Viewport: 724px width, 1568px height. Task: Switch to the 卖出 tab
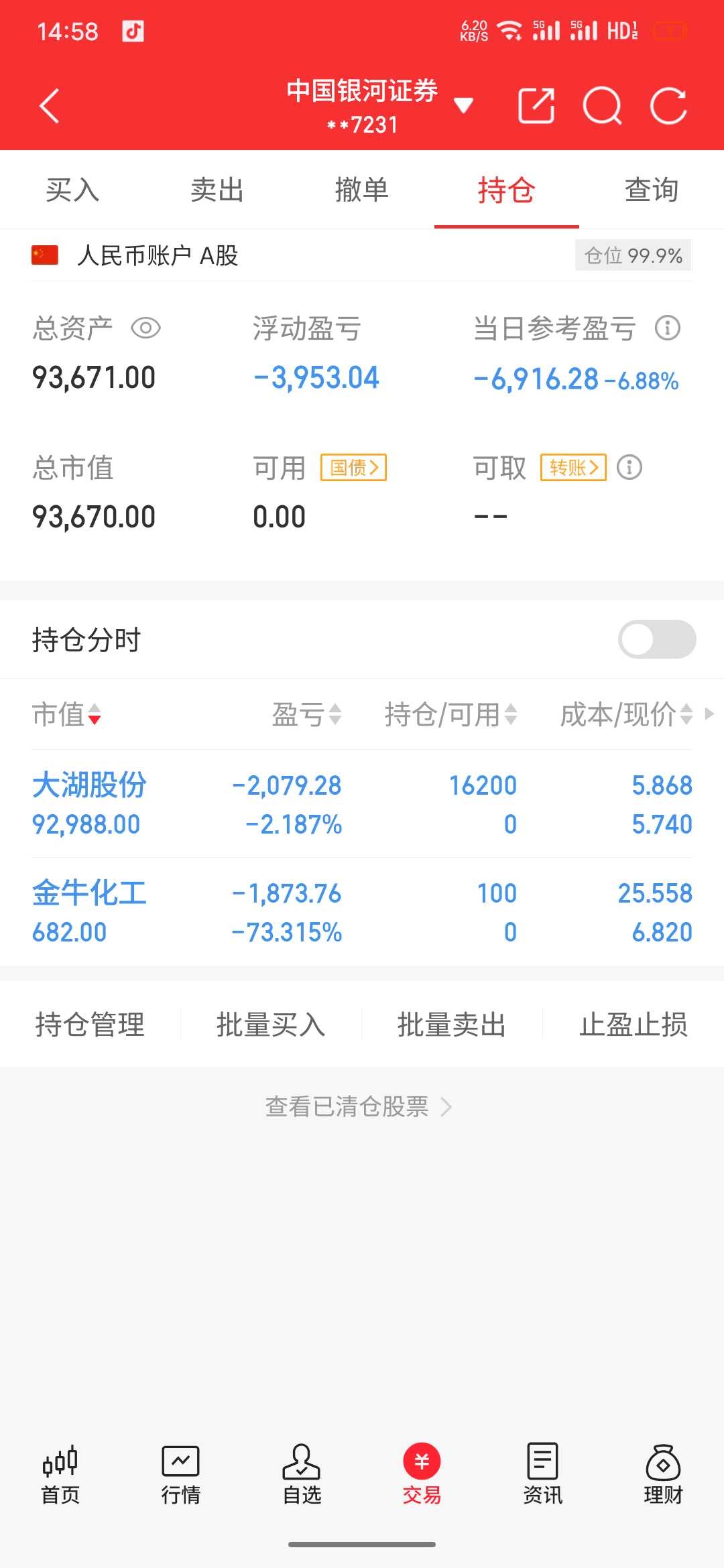(217, 190)
